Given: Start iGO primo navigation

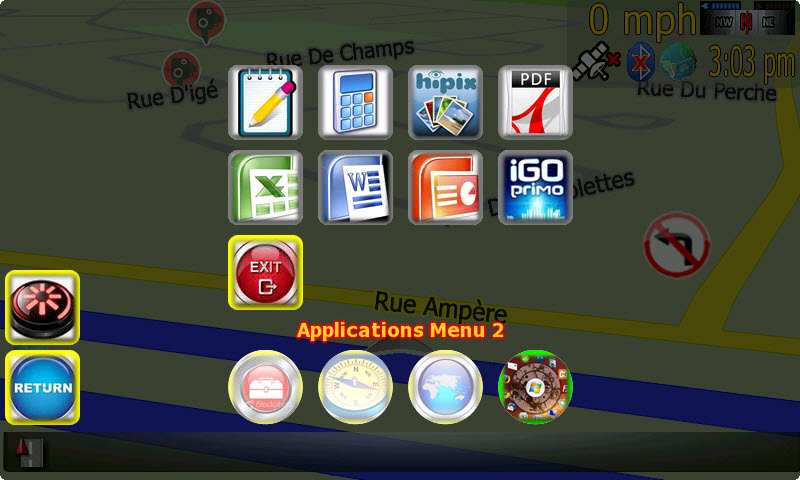Looking at the screenshot, I should (x=535, y=187).
